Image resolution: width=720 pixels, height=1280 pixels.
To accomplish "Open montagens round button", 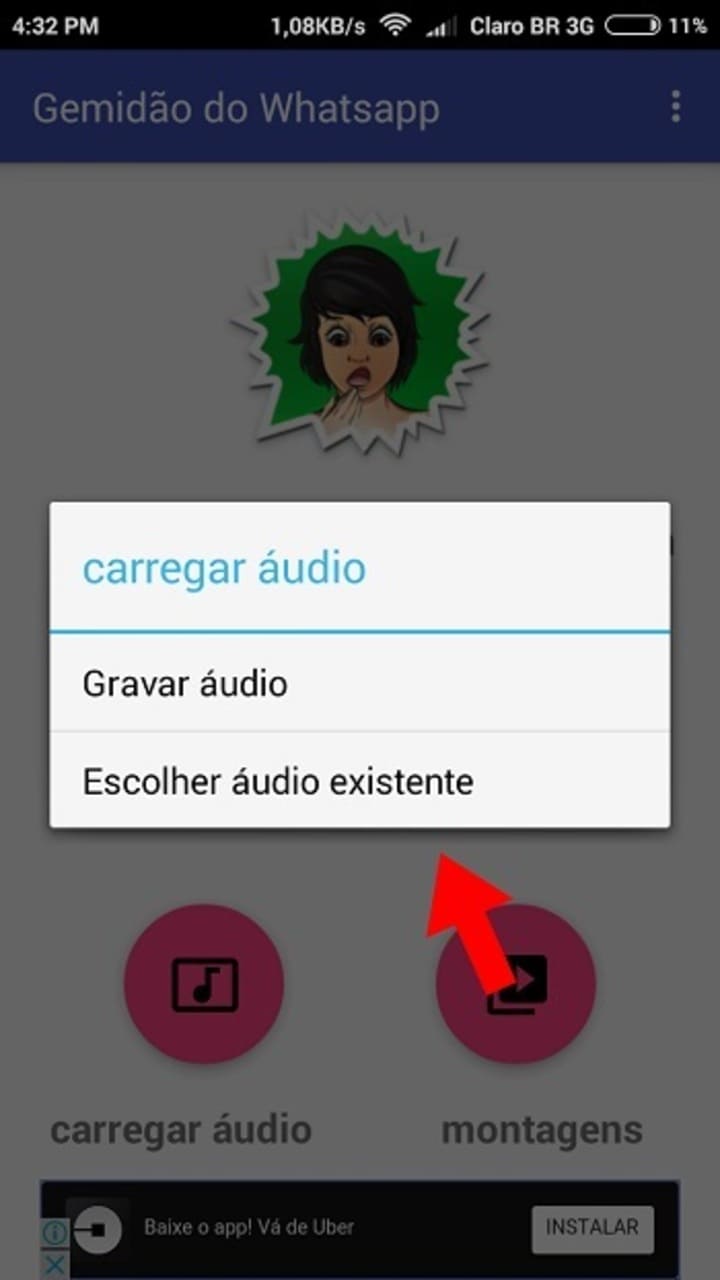I will coord(516,983).
